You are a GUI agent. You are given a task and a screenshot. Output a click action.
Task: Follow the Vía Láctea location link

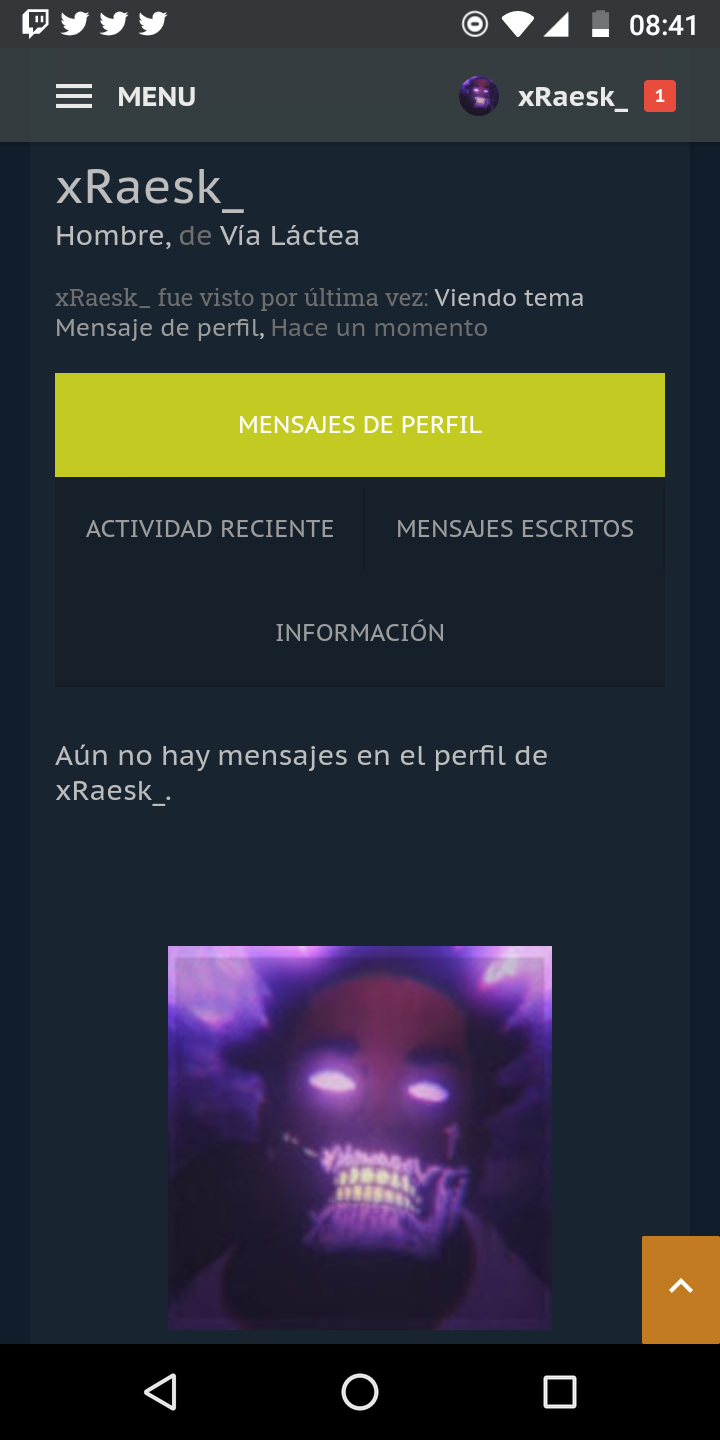point(289,236)
